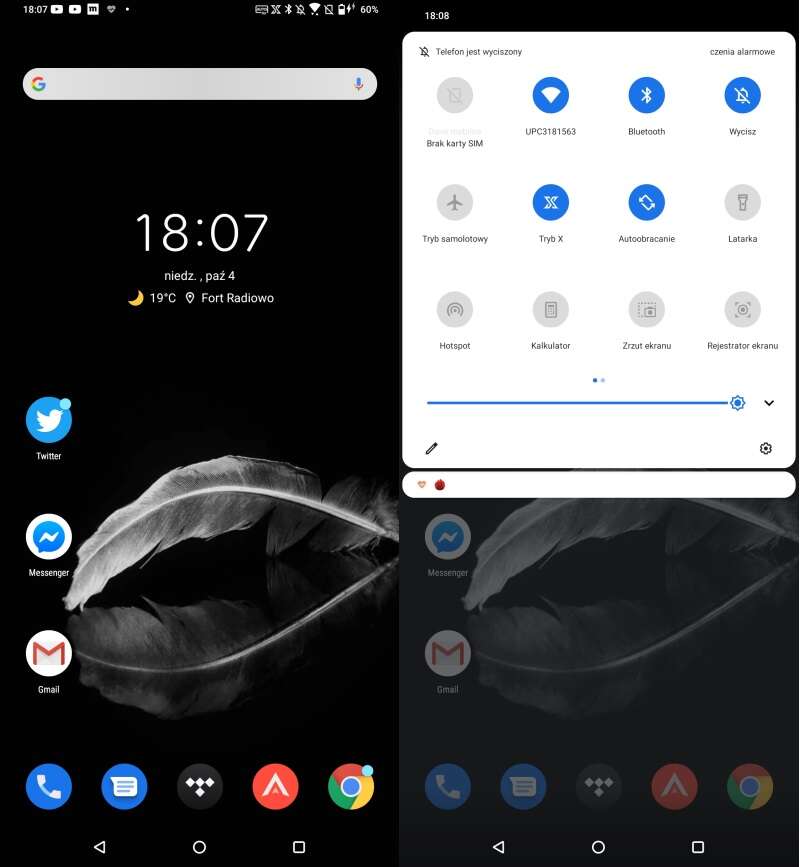The height and width of the screenshot is (867, 800).
Task: Turn on the Latarka flashlight
Action: (742, 203)
